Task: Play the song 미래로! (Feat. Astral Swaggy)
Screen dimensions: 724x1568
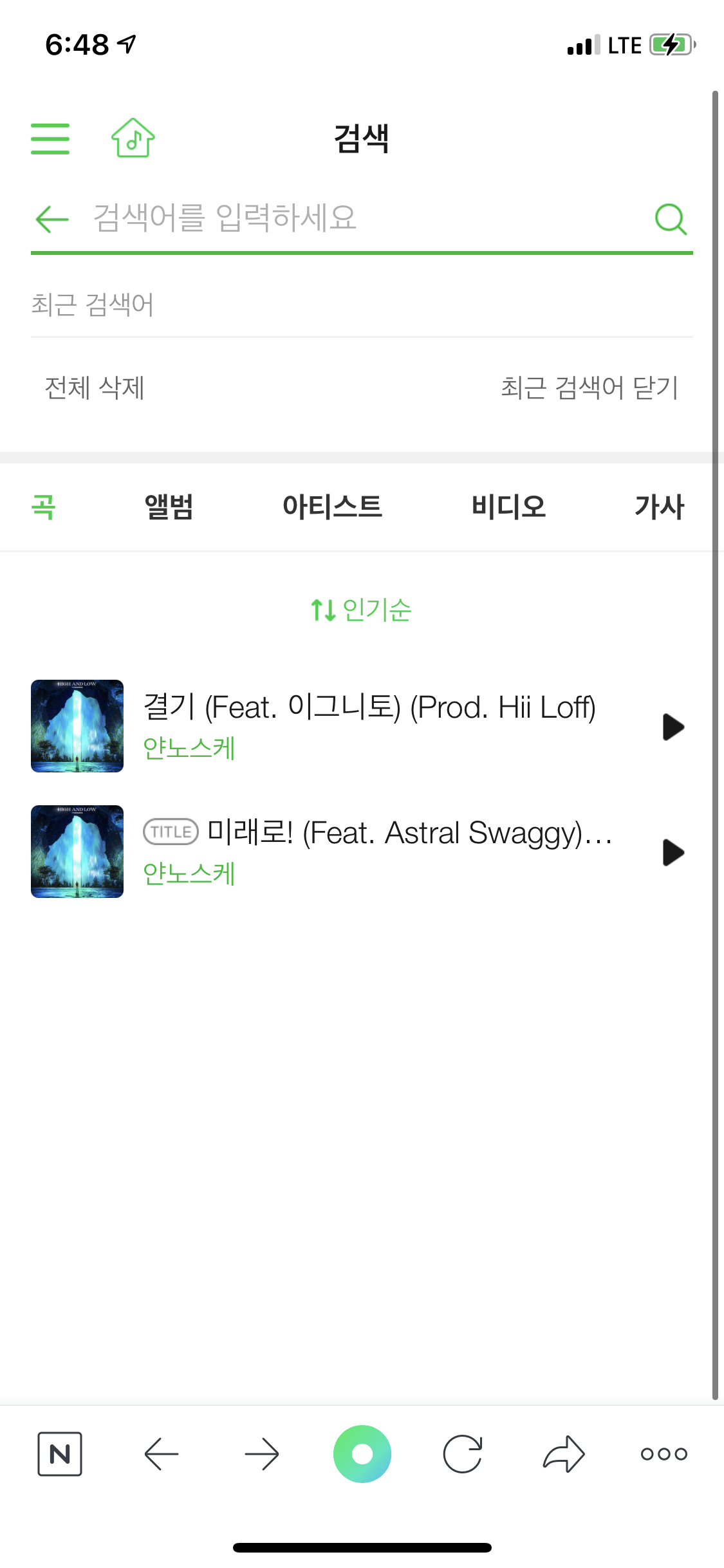Action: tap(673, 853)
